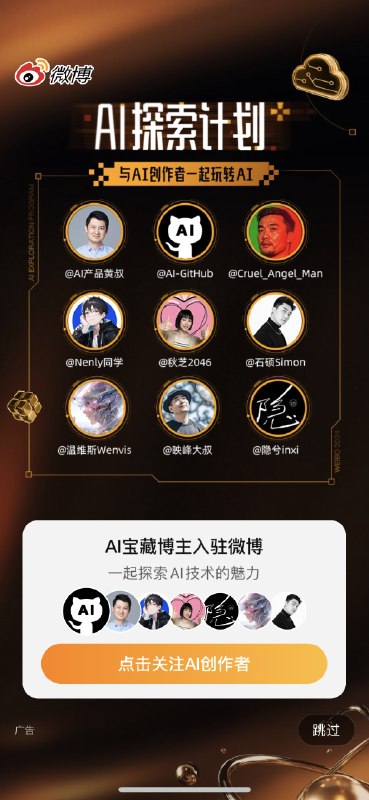Skip the ad with the 跳过 button
The image size is (369, 800).
point(326,730)
